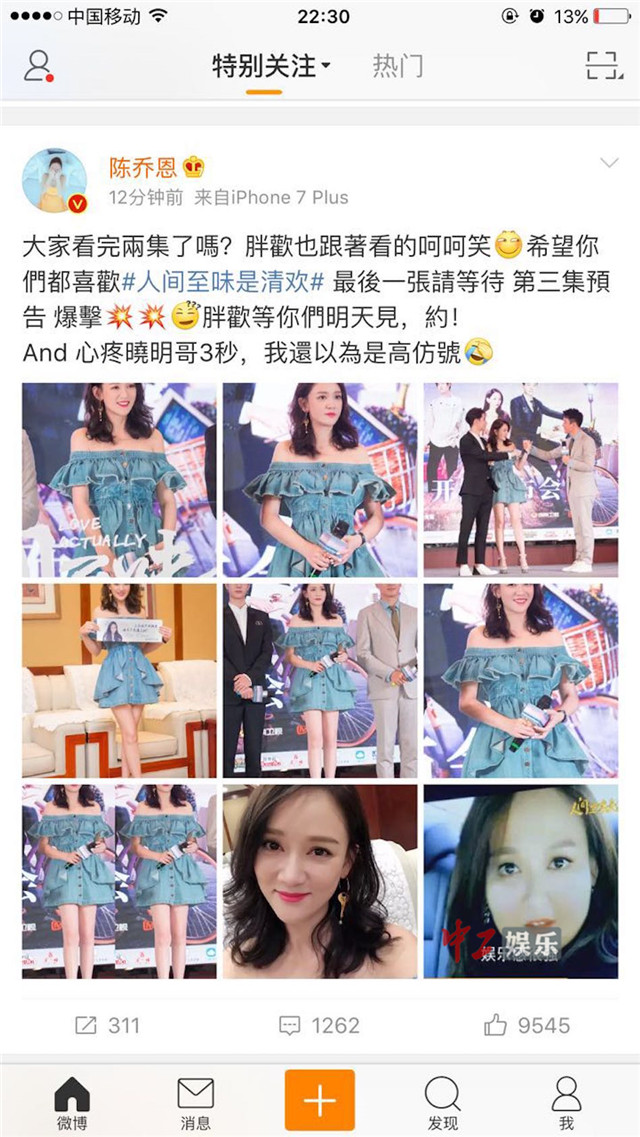Open the scan icon in the top bar
The image size is (640, 1137).
click(x=603, y=66)
